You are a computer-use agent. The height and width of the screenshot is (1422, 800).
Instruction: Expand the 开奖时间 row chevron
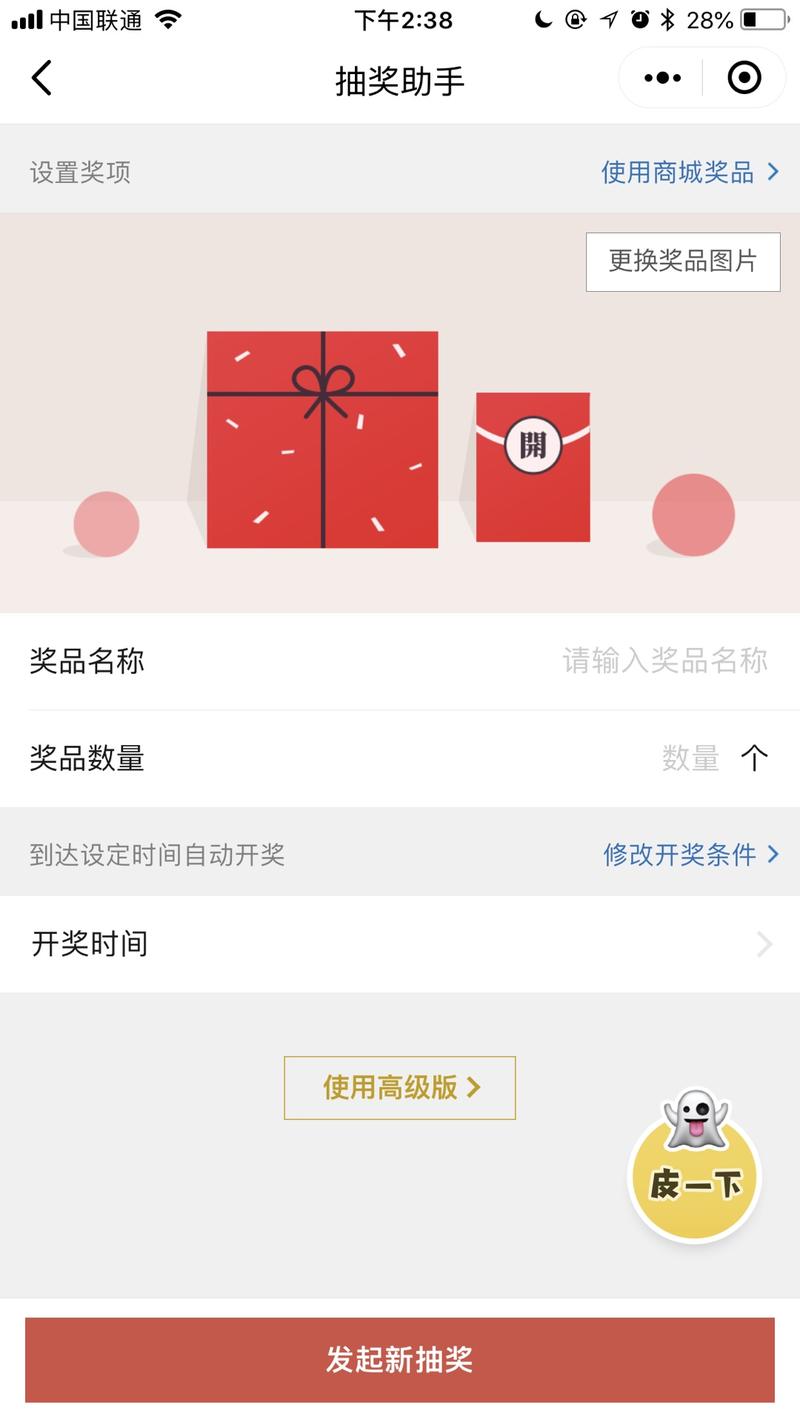[x=764, y=944]
